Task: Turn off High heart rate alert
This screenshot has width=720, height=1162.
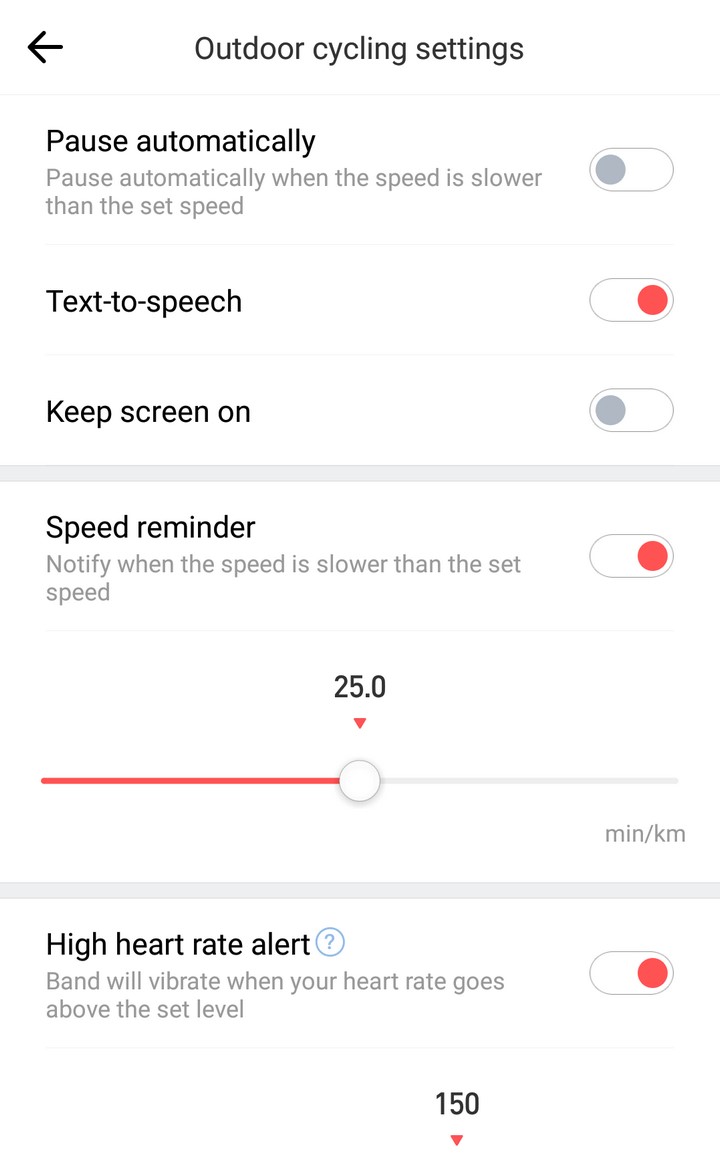Action: coord(631,973)
